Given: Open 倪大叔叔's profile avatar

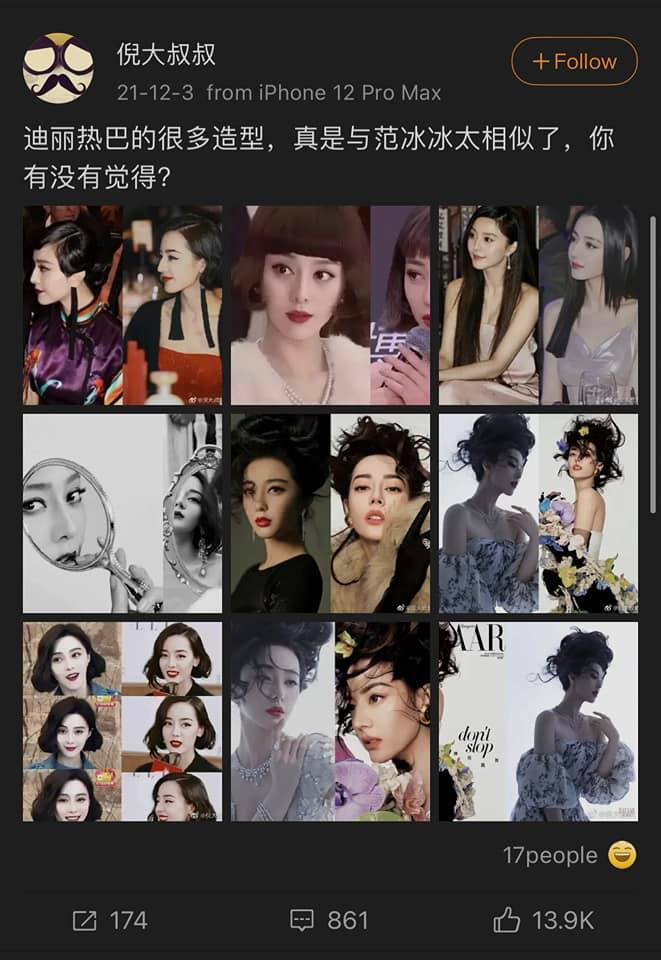Looking at the screenshot, I should [58, 68].
